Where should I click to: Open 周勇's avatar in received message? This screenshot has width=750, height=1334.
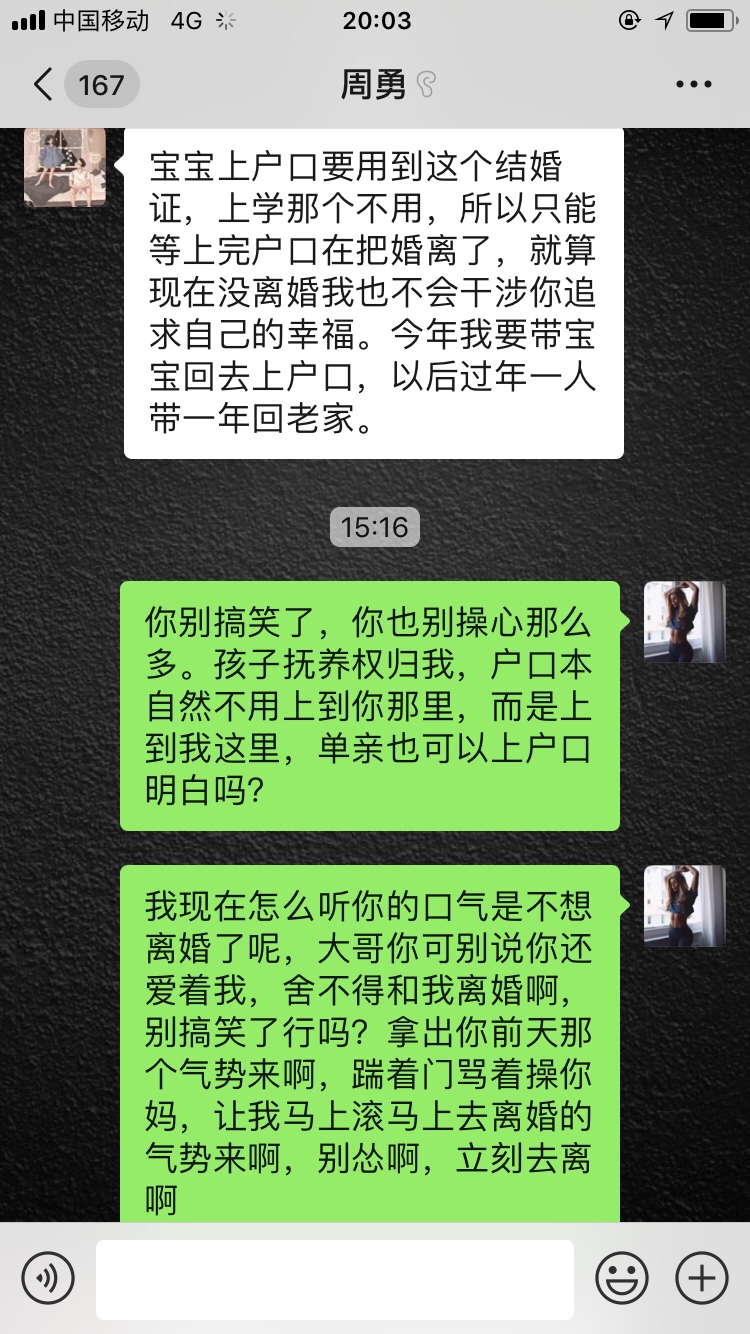(x=65, y=167)
